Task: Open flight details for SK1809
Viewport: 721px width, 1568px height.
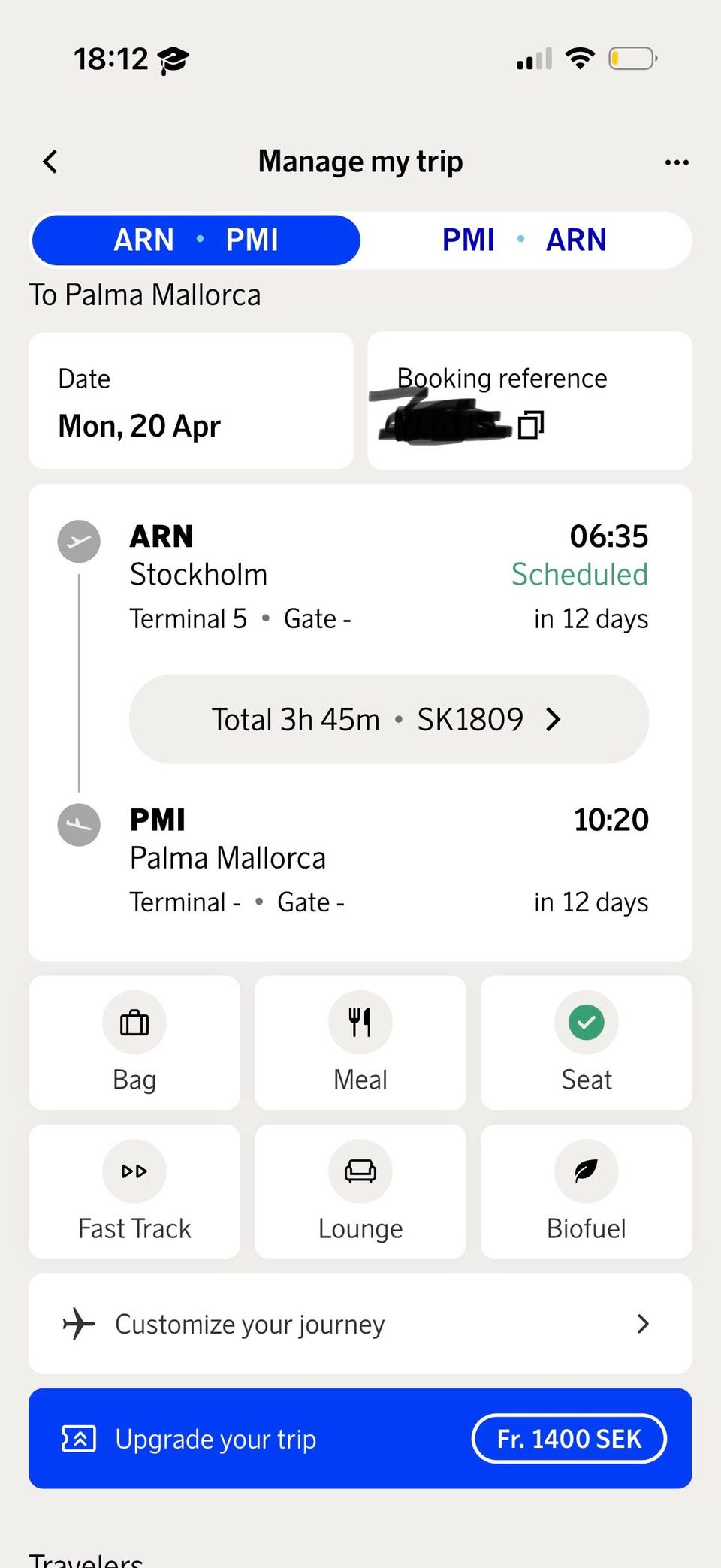Action: click(x=389, y=719)
